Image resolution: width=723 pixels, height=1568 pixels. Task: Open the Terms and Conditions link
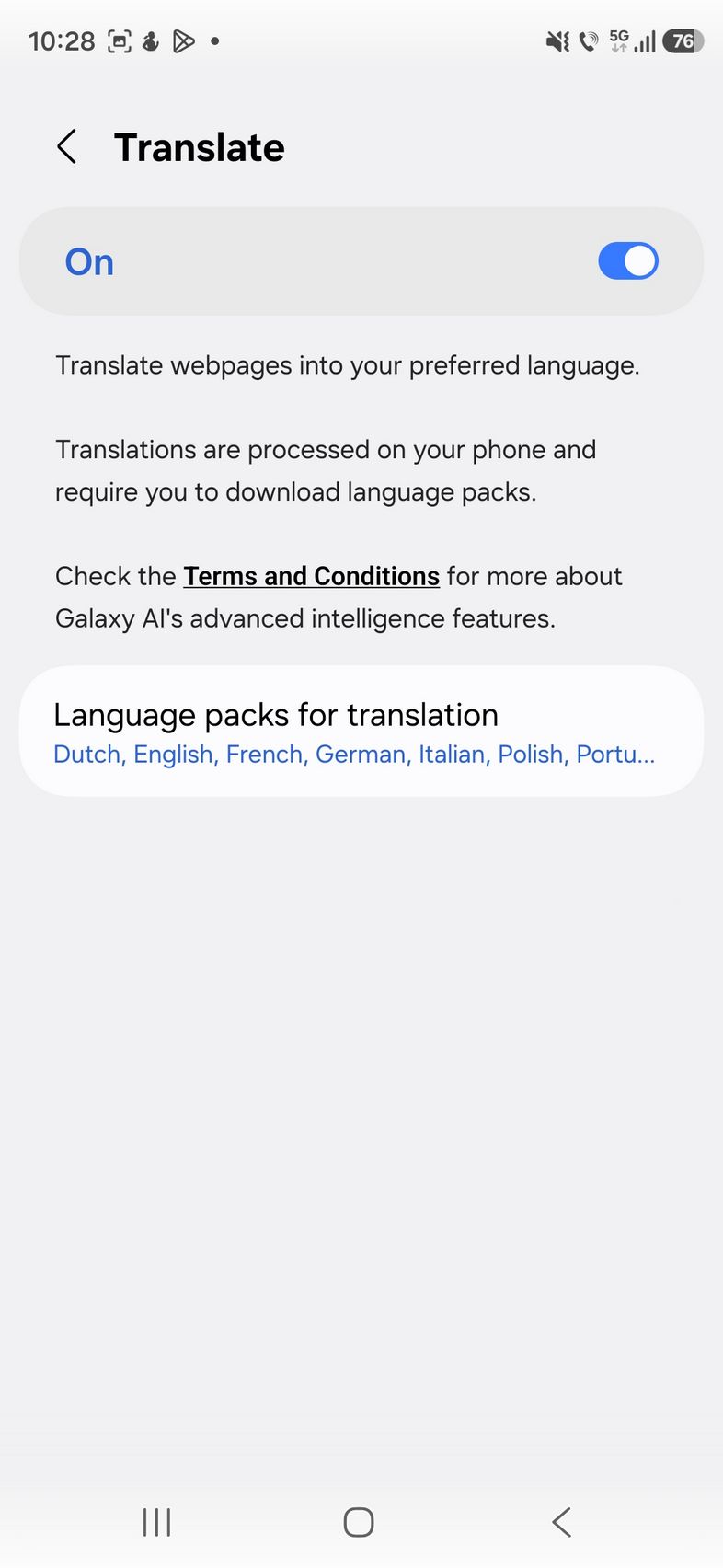click(x=311, y=576)
